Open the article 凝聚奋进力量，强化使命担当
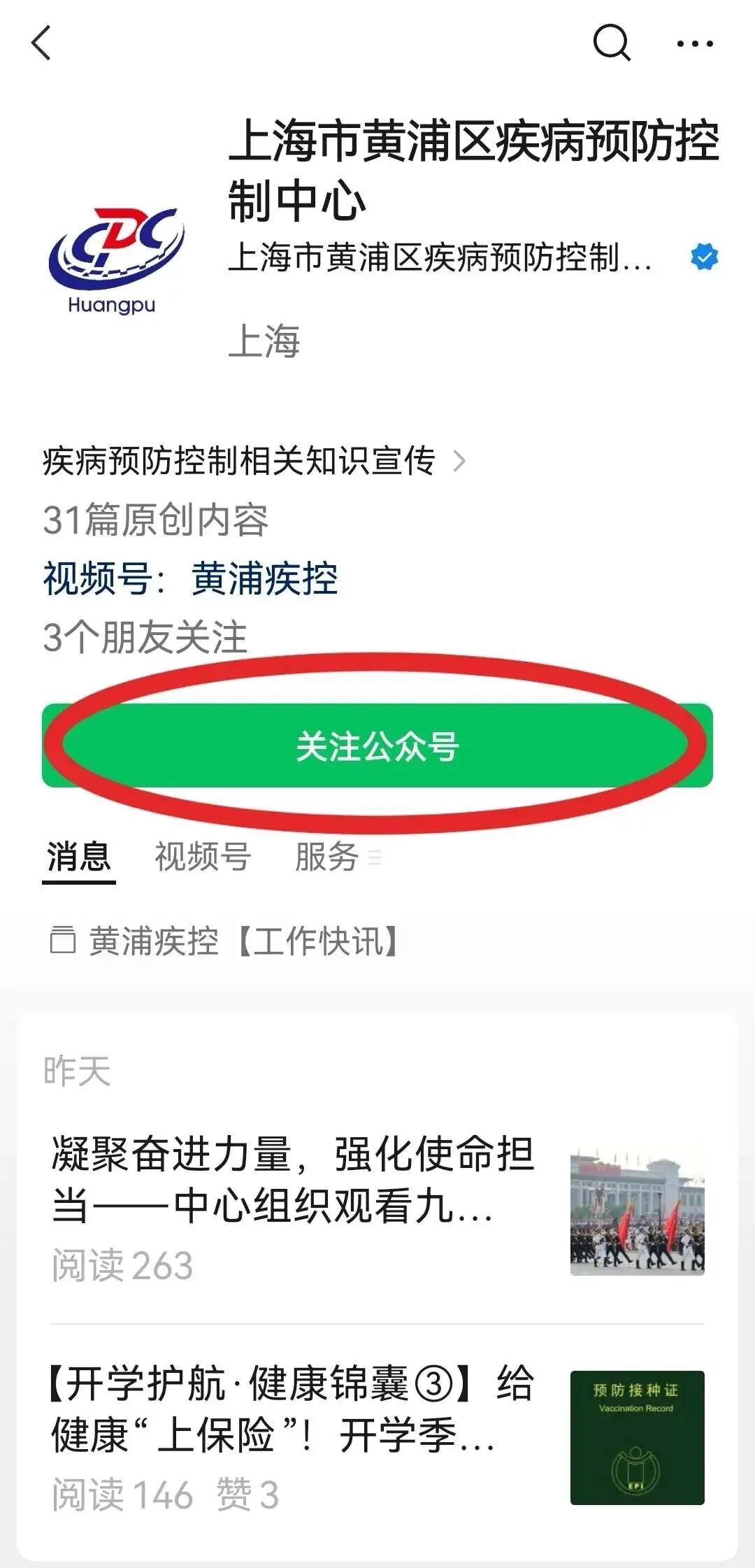Image resolution: width=755 pixels, height=1568 pixels. point(294,1181)
